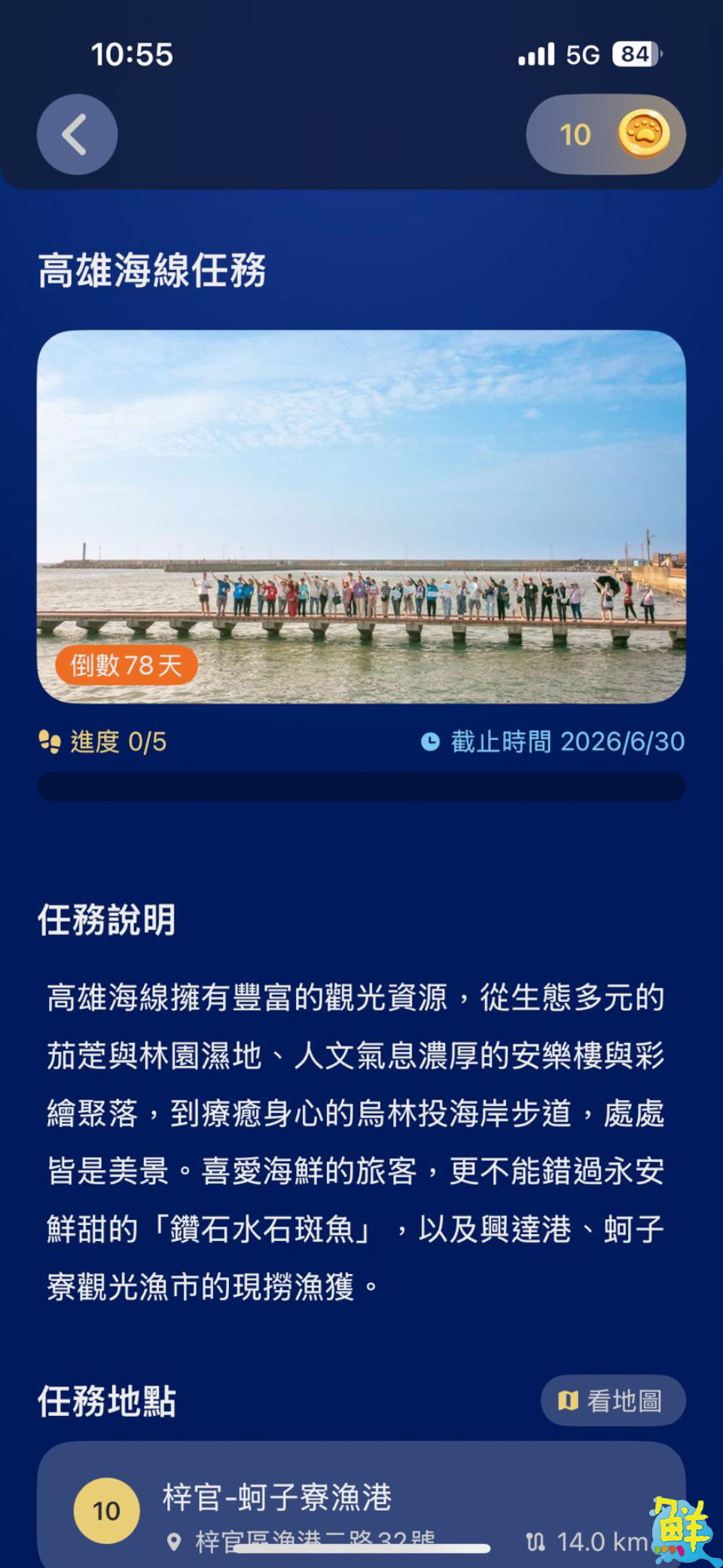Viewport: 723px width, 1568px height.
Task: Open the 10 paw coins balance
Action: [x=606, y=134]
